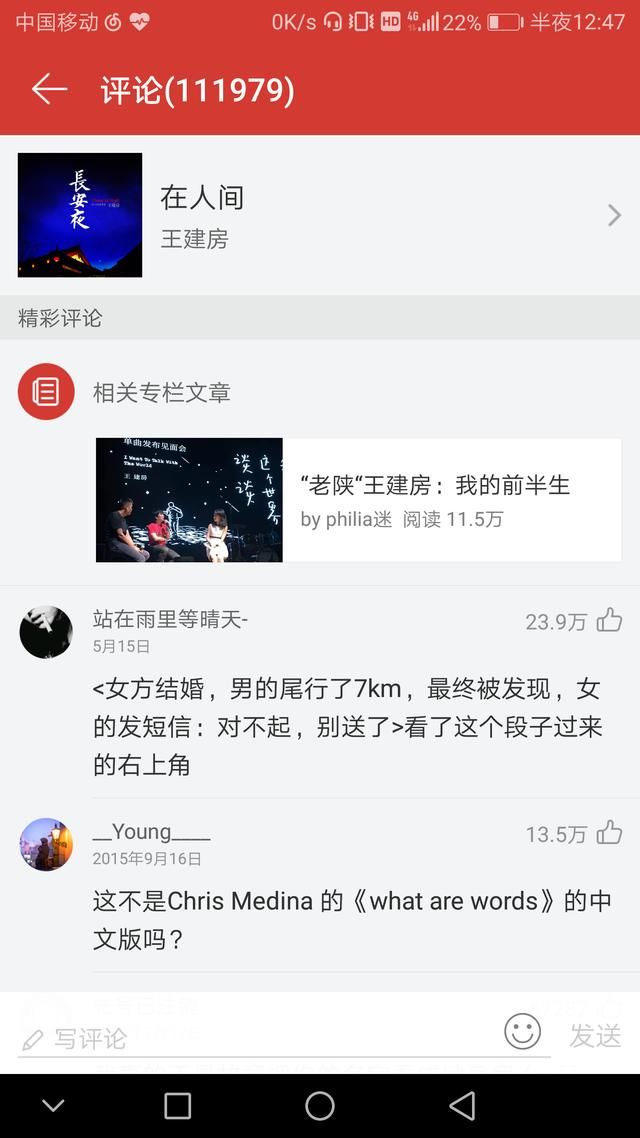
Task: Open system recent apps square button
Action: [178, 1106]
